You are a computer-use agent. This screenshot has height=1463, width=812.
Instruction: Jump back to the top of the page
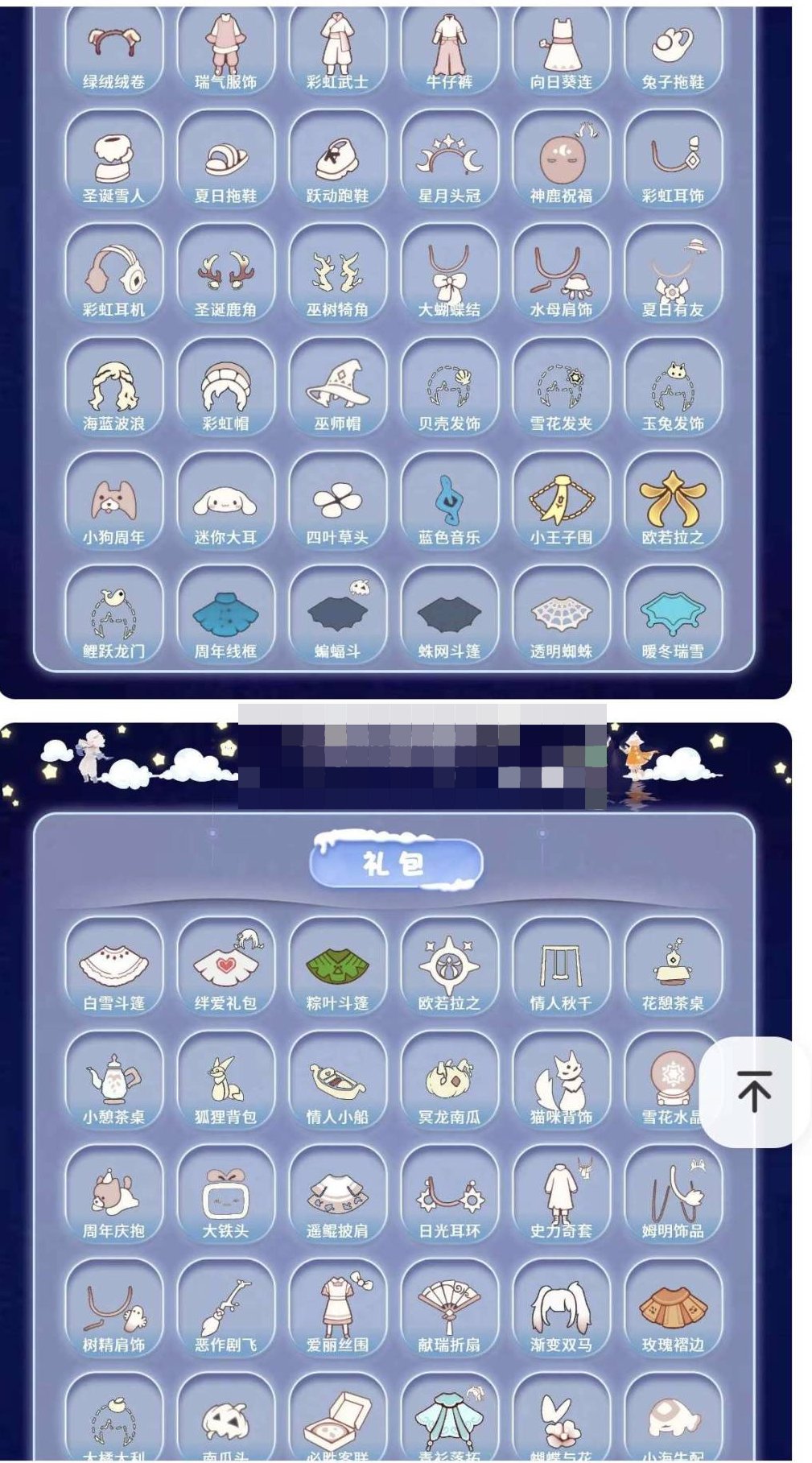tap(754, 1091)
